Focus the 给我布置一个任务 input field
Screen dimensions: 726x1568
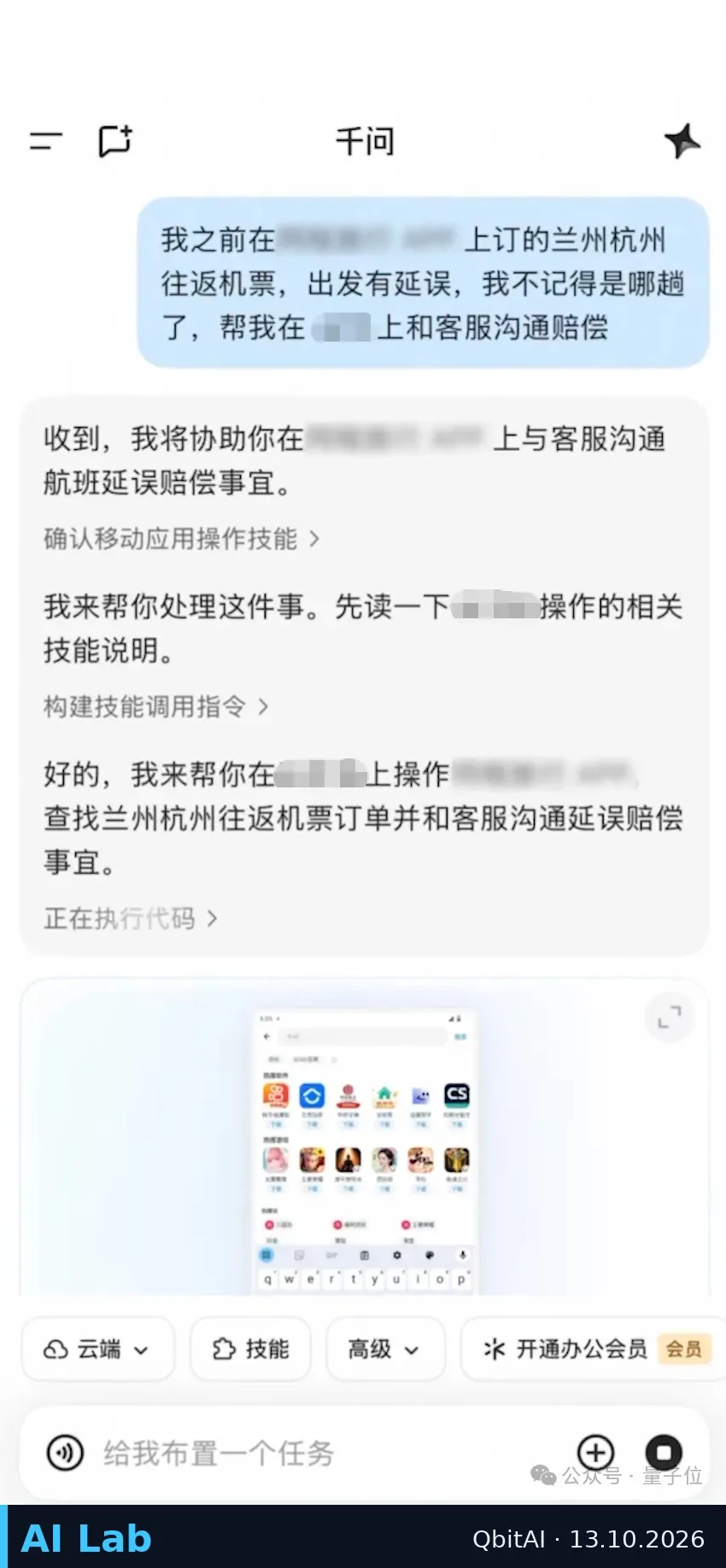click(325, 1452)
